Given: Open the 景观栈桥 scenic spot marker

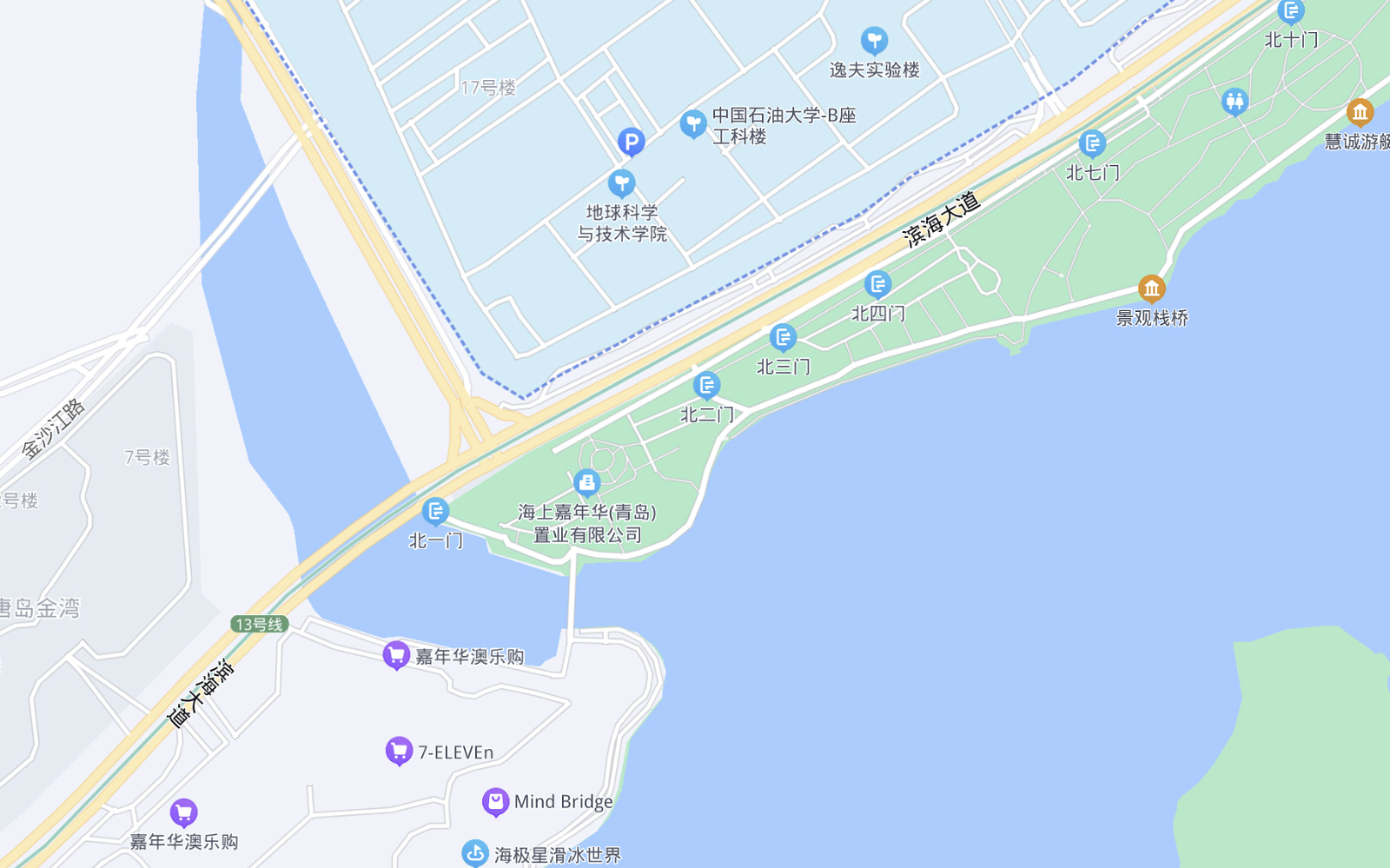Looking at the screenshot, I should (1151, 288).
